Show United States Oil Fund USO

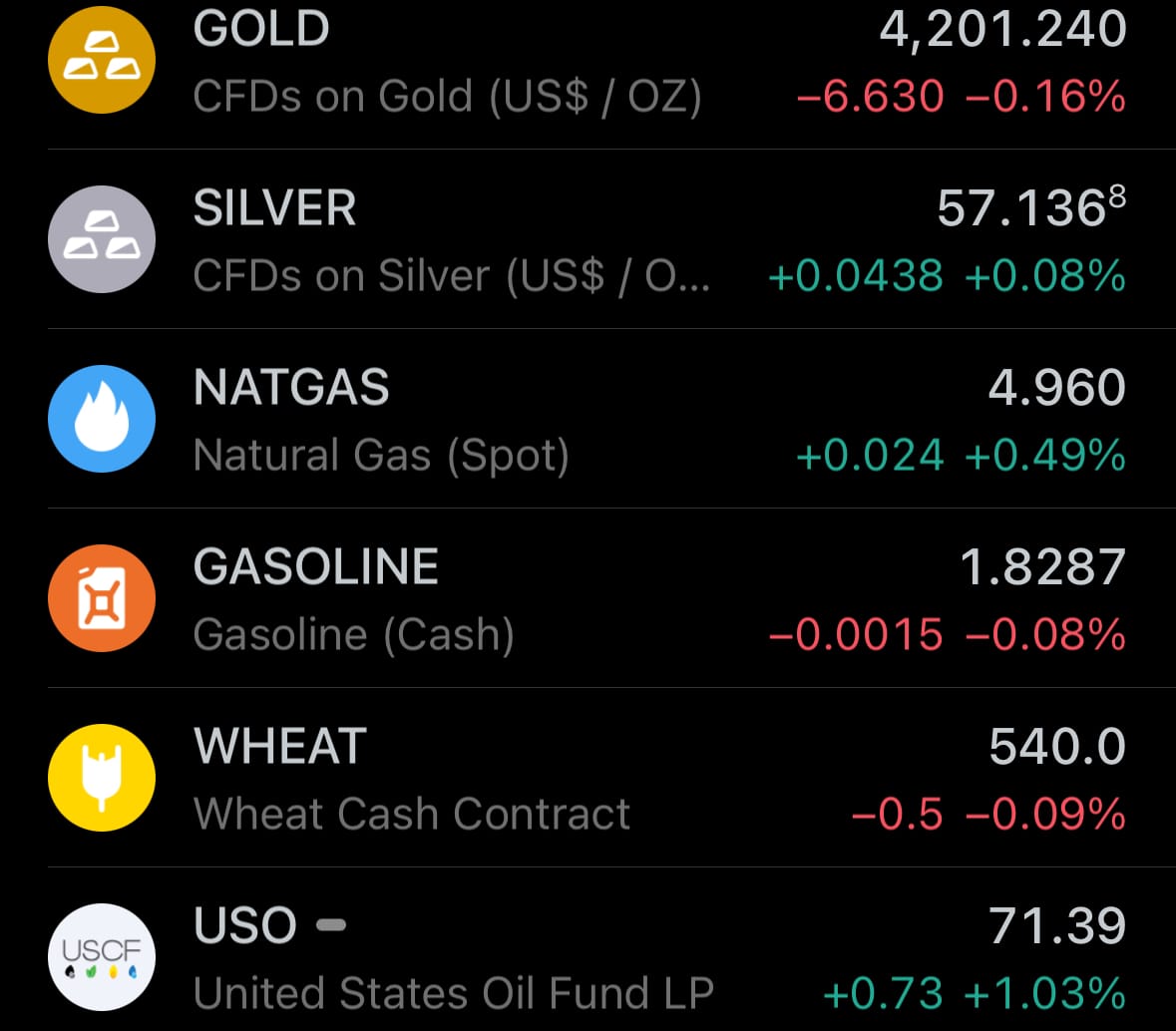point(588,958)
